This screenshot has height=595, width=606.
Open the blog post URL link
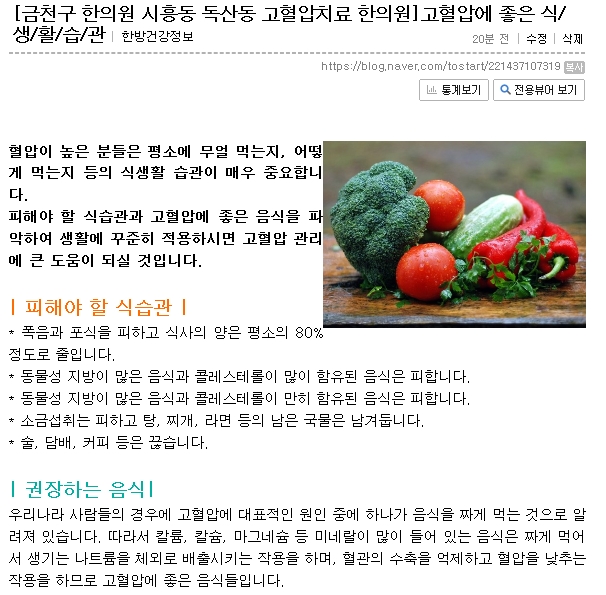pos(440,67)
